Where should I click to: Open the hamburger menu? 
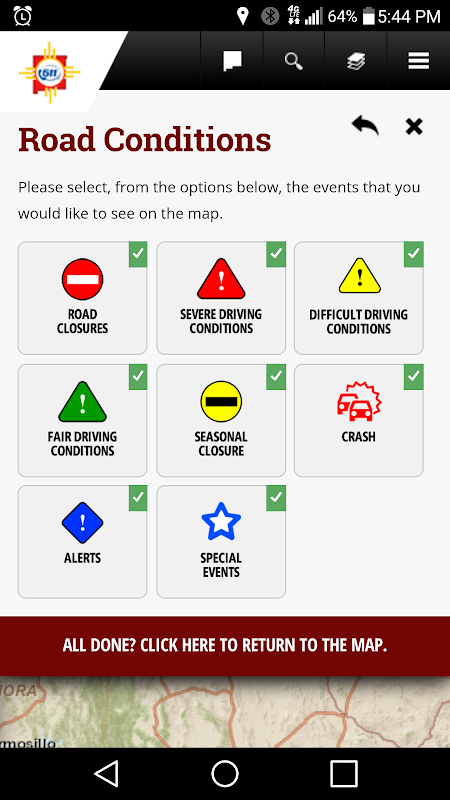coord(418,61)
